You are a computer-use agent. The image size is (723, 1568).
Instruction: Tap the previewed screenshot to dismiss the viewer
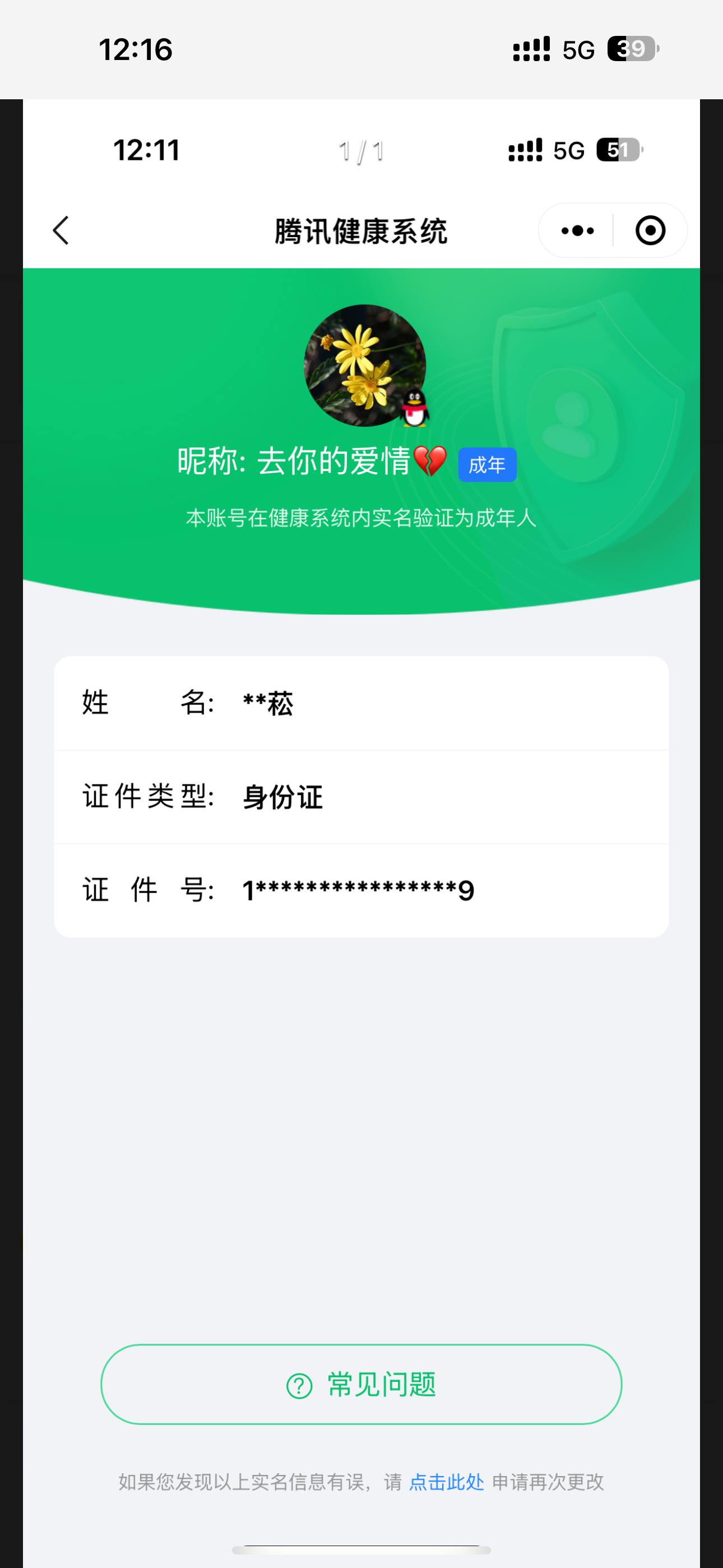361,1096
